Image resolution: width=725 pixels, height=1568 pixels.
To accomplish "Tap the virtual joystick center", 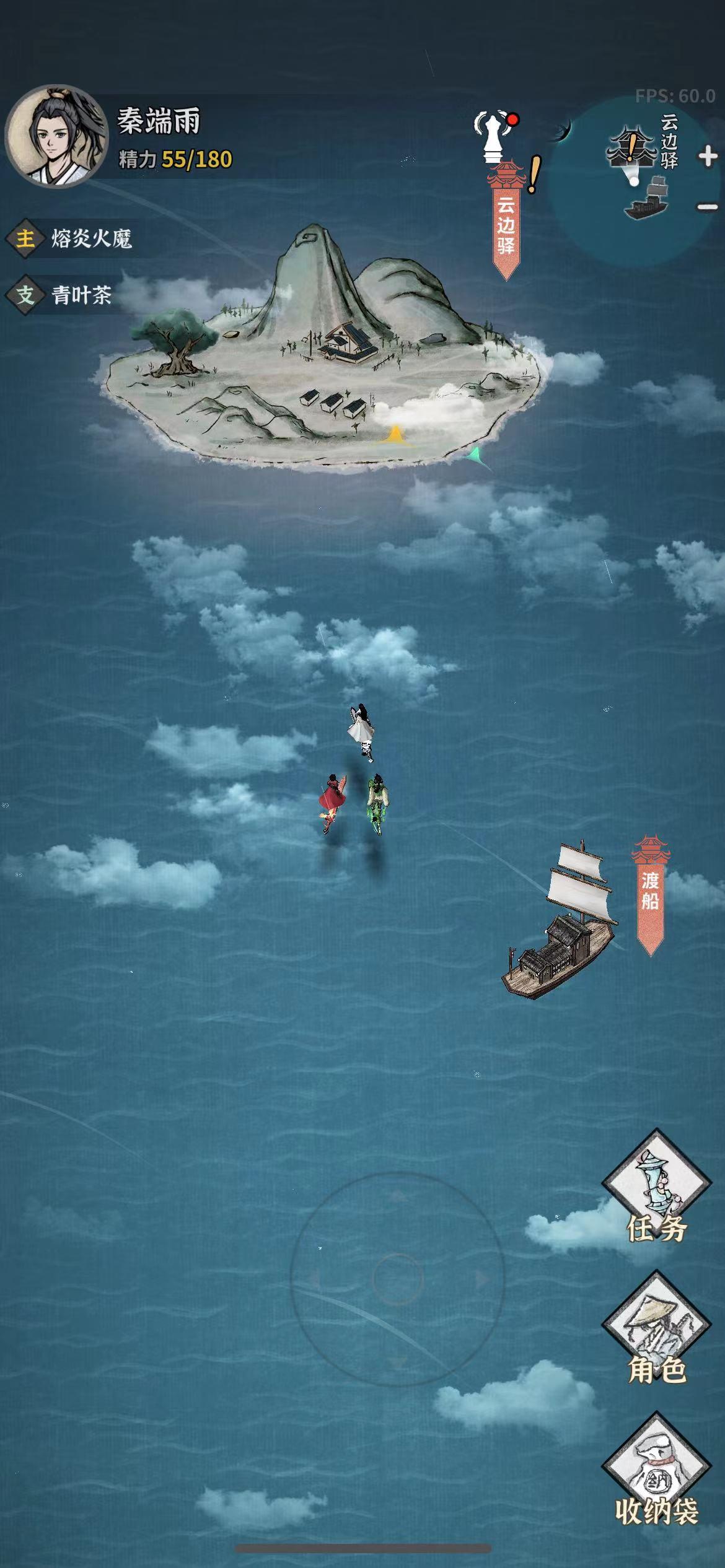I will coord(398,1277).
